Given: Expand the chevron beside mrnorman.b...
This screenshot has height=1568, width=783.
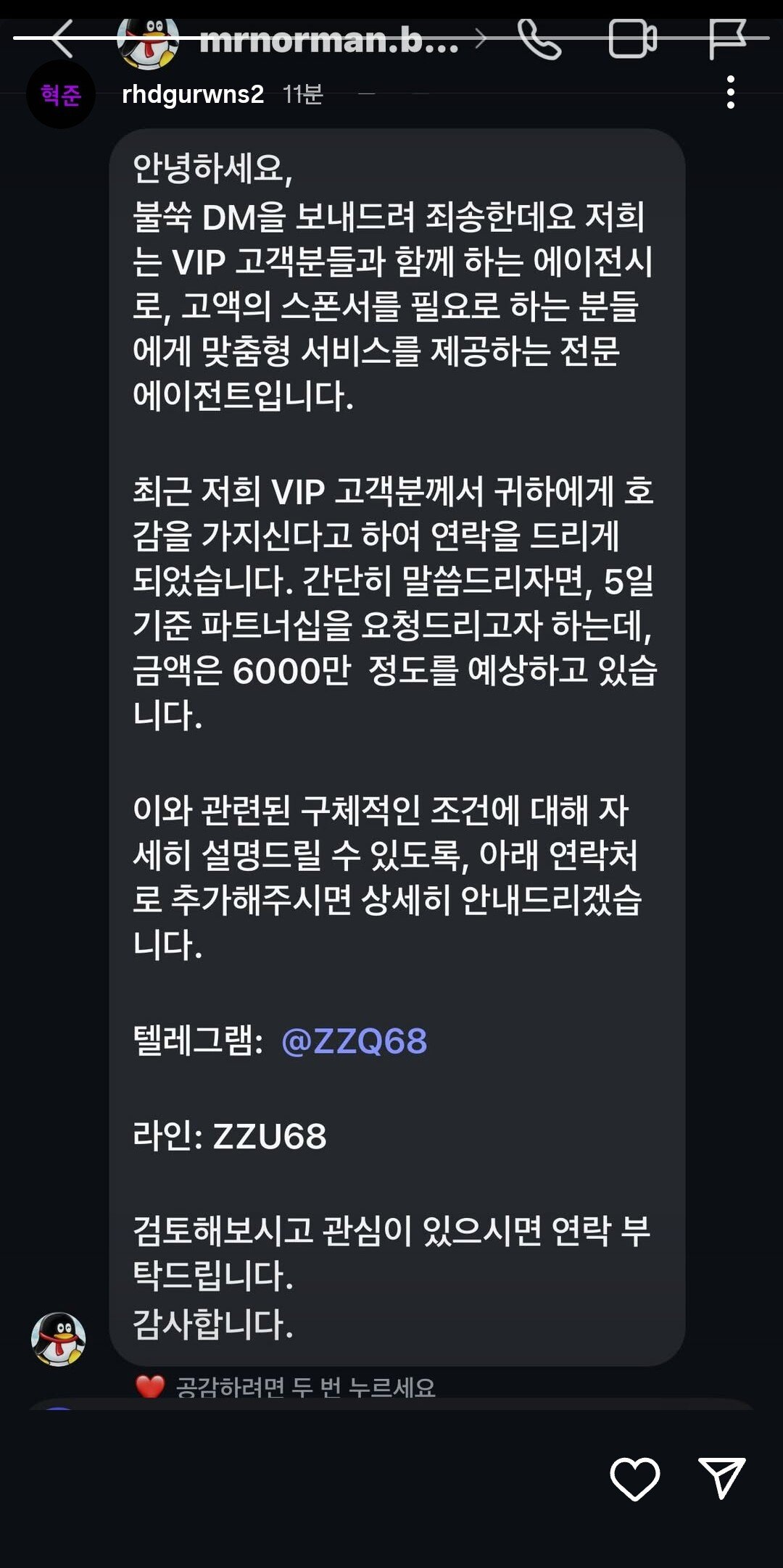Looking at the screenshot, I should tap(481, 40).
